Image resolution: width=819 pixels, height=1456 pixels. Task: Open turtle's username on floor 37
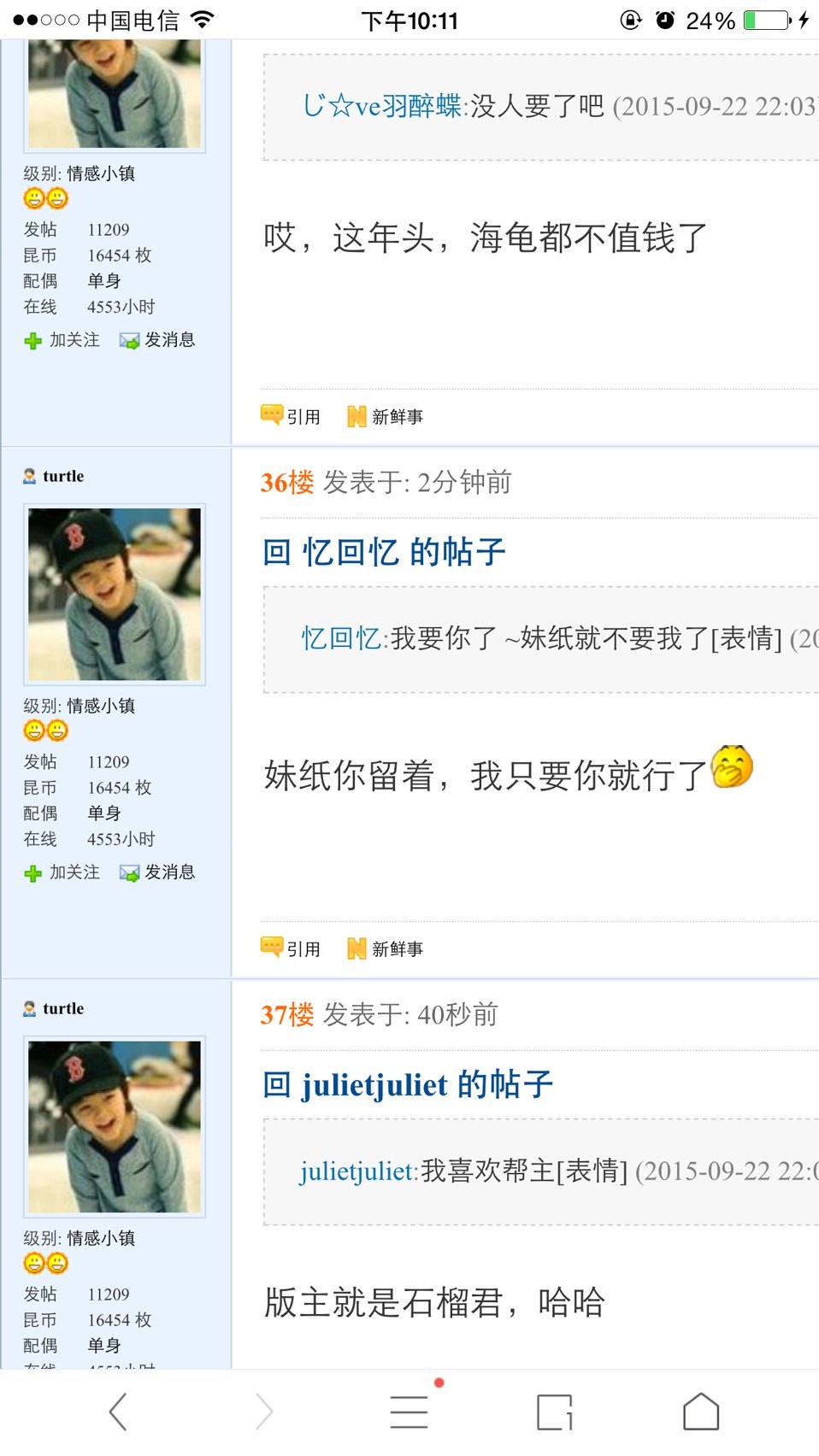click(x=63, y=1008)
